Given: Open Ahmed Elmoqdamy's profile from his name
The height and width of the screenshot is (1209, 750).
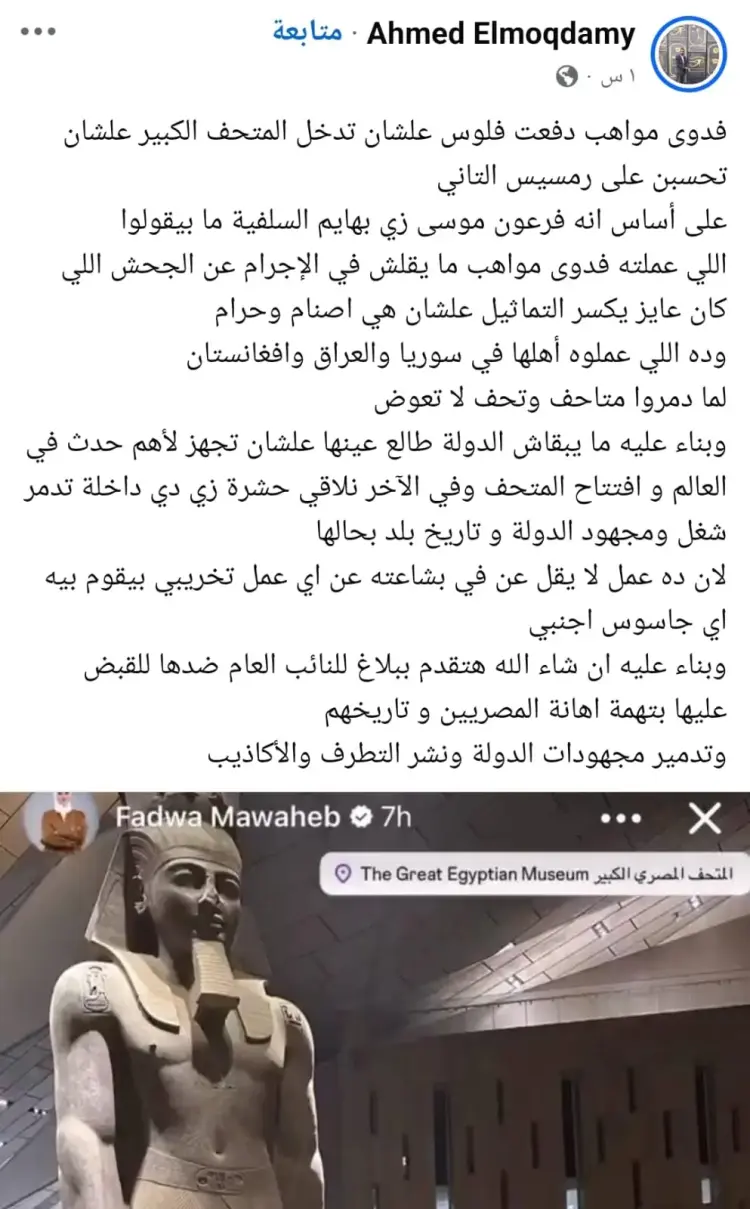Looking at the screenshot, I should click(x=501, y=33).
